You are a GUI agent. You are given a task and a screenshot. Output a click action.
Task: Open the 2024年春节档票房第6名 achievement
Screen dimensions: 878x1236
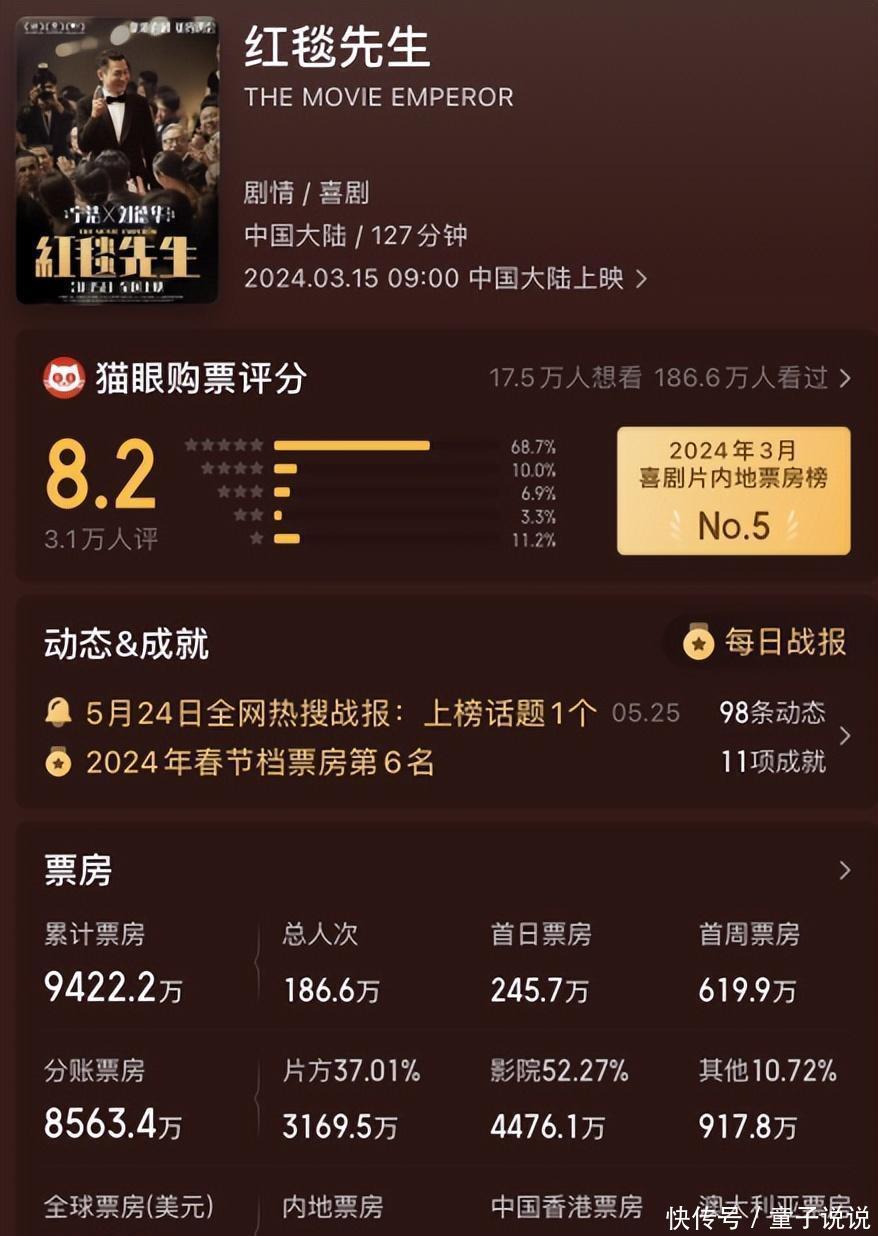tap(260, 763)
